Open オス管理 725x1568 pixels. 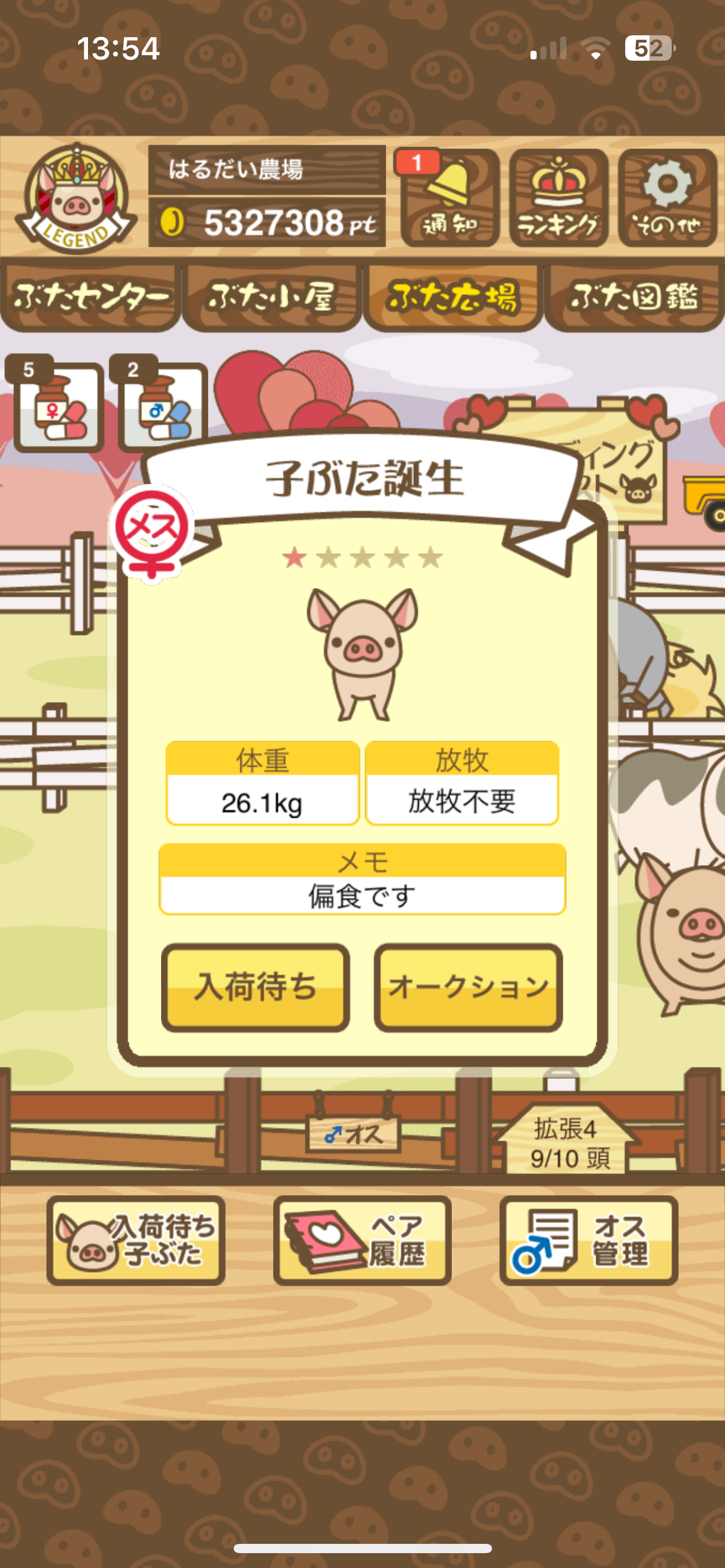[589, 1240]
